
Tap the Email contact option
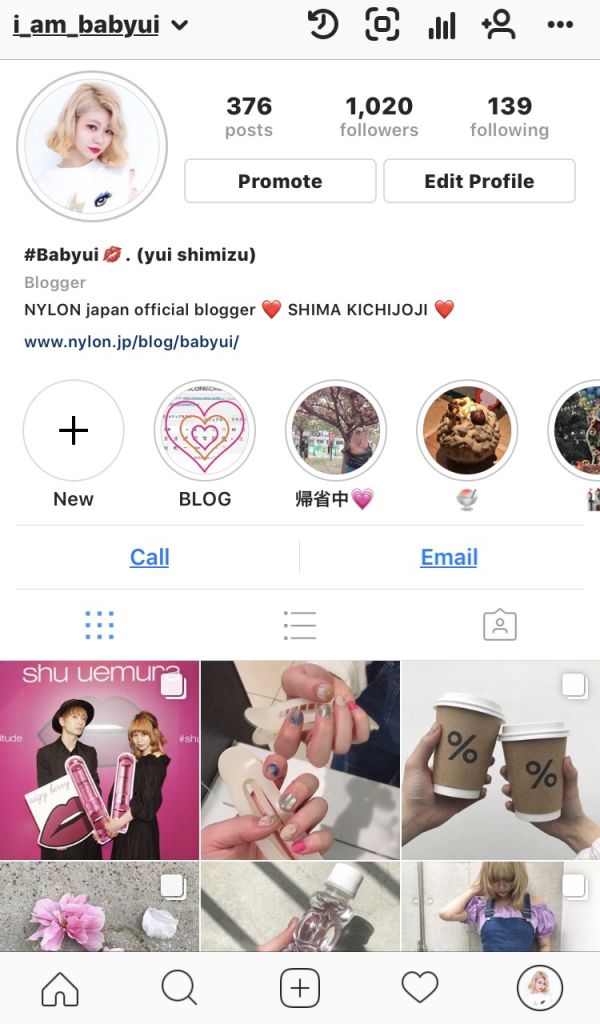(449, 557)
